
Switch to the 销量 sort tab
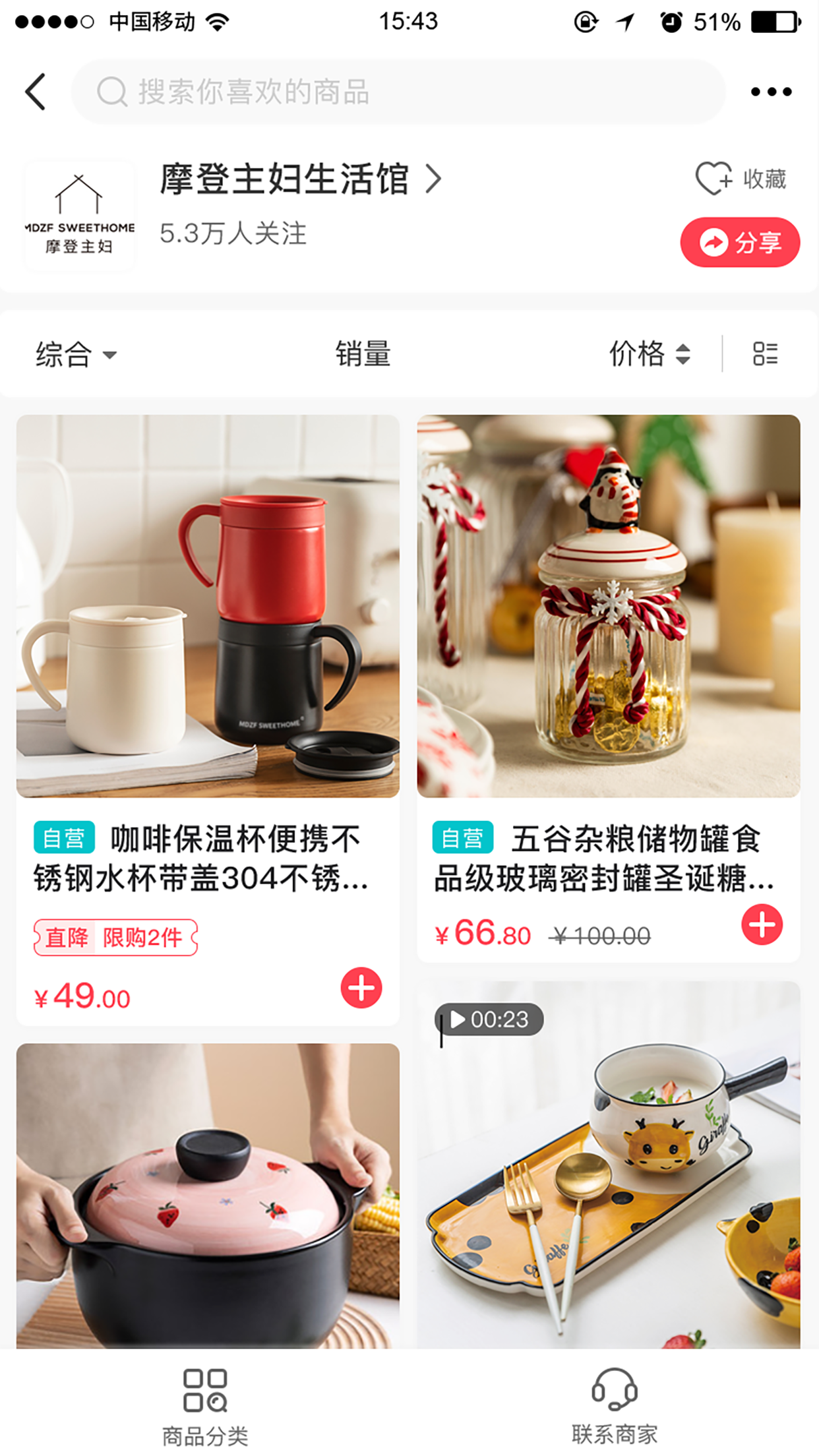pyautogui.click(x=362, y=354)
